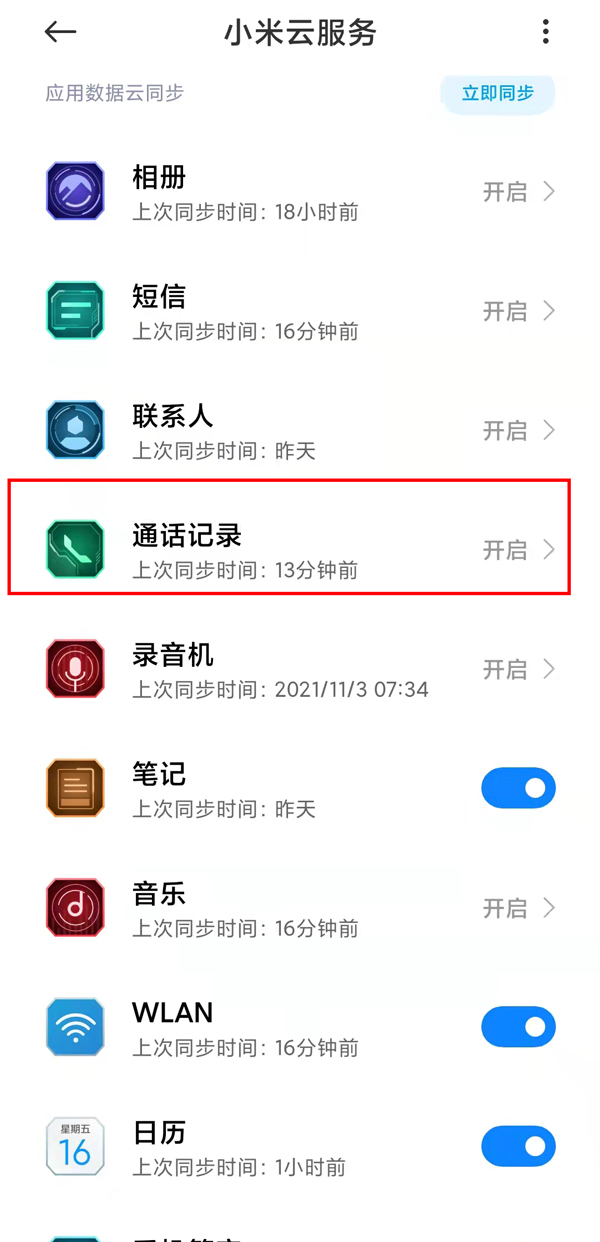
Task: Disable WLAN cloud sync switch
Action: [518, 1027]
